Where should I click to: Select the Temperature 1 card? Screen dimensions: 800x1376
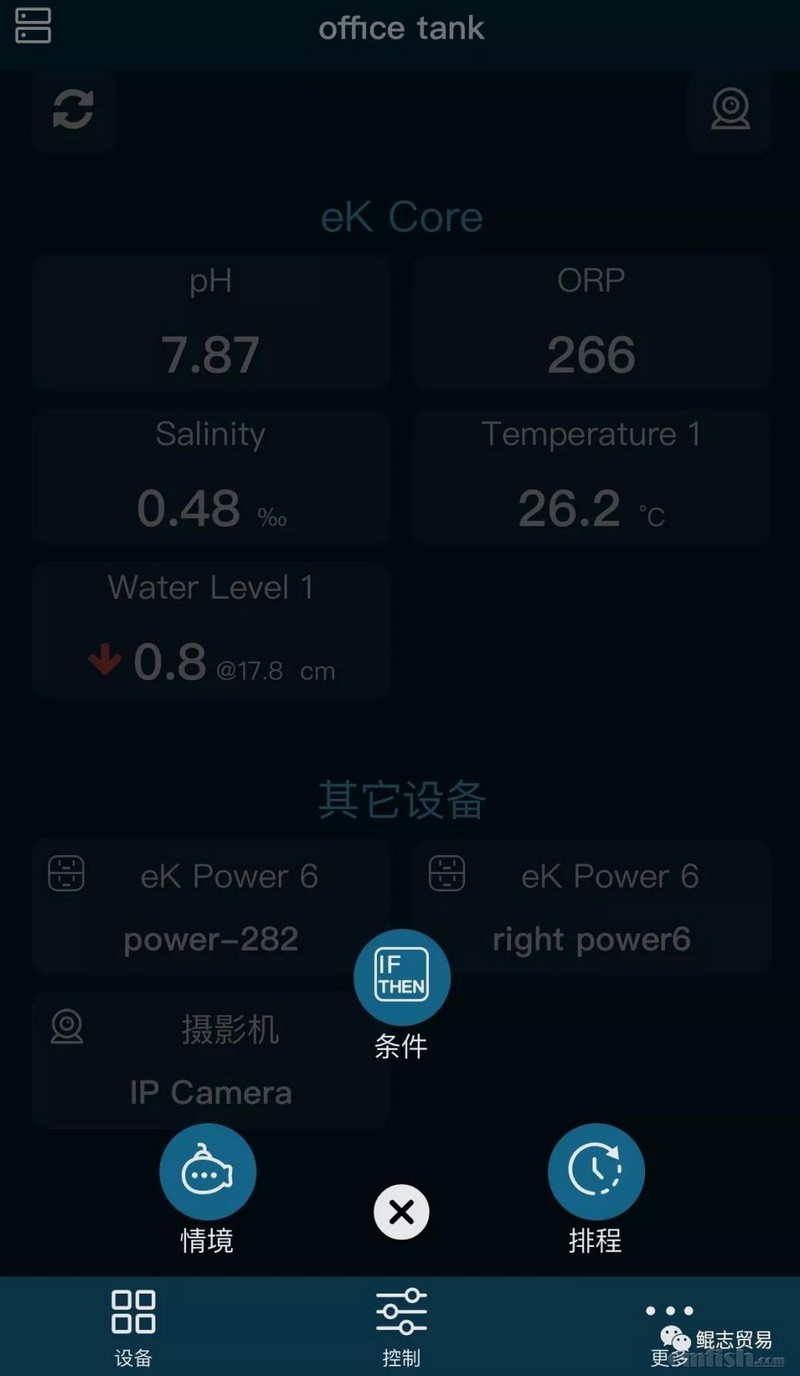coord(591,476)
